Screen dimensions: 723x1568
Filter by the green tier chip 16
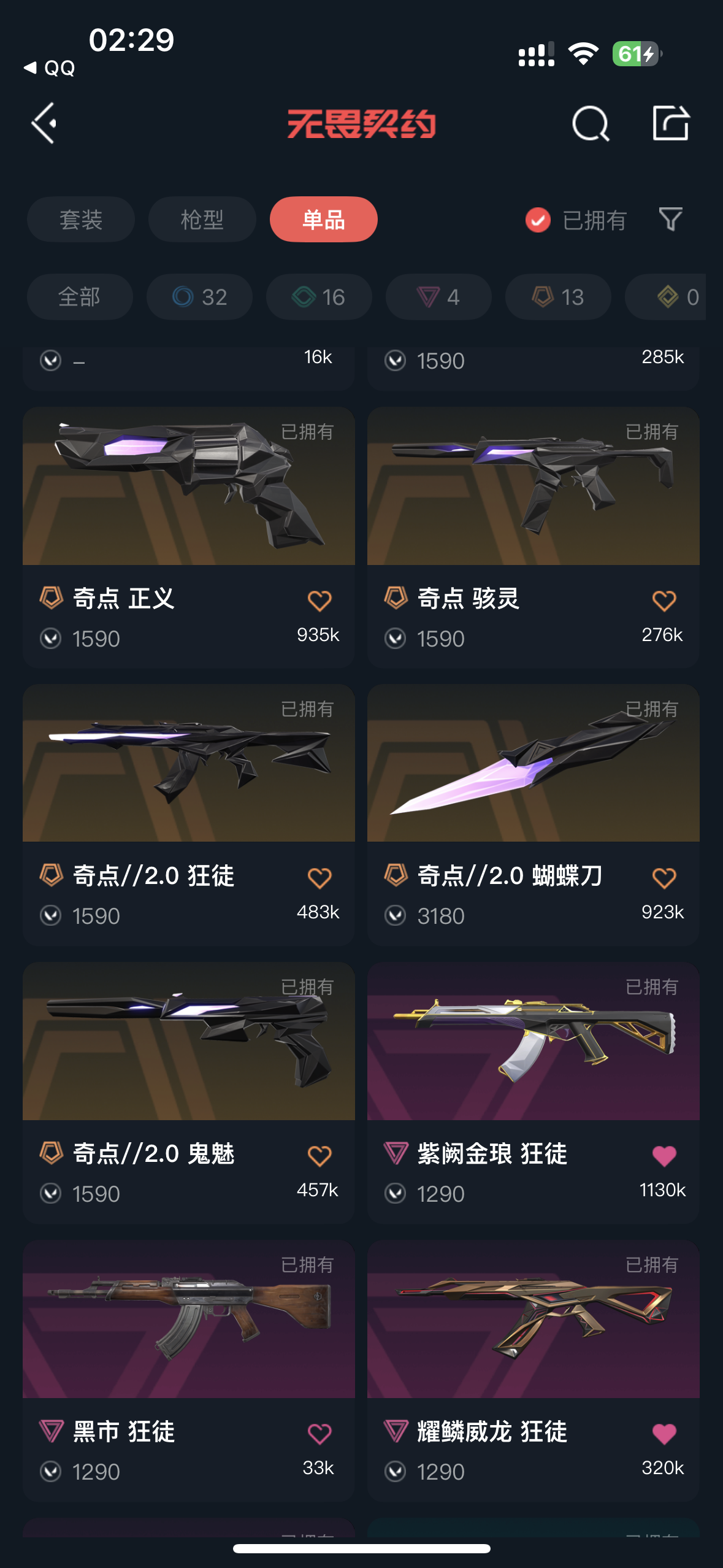[319, 297]
